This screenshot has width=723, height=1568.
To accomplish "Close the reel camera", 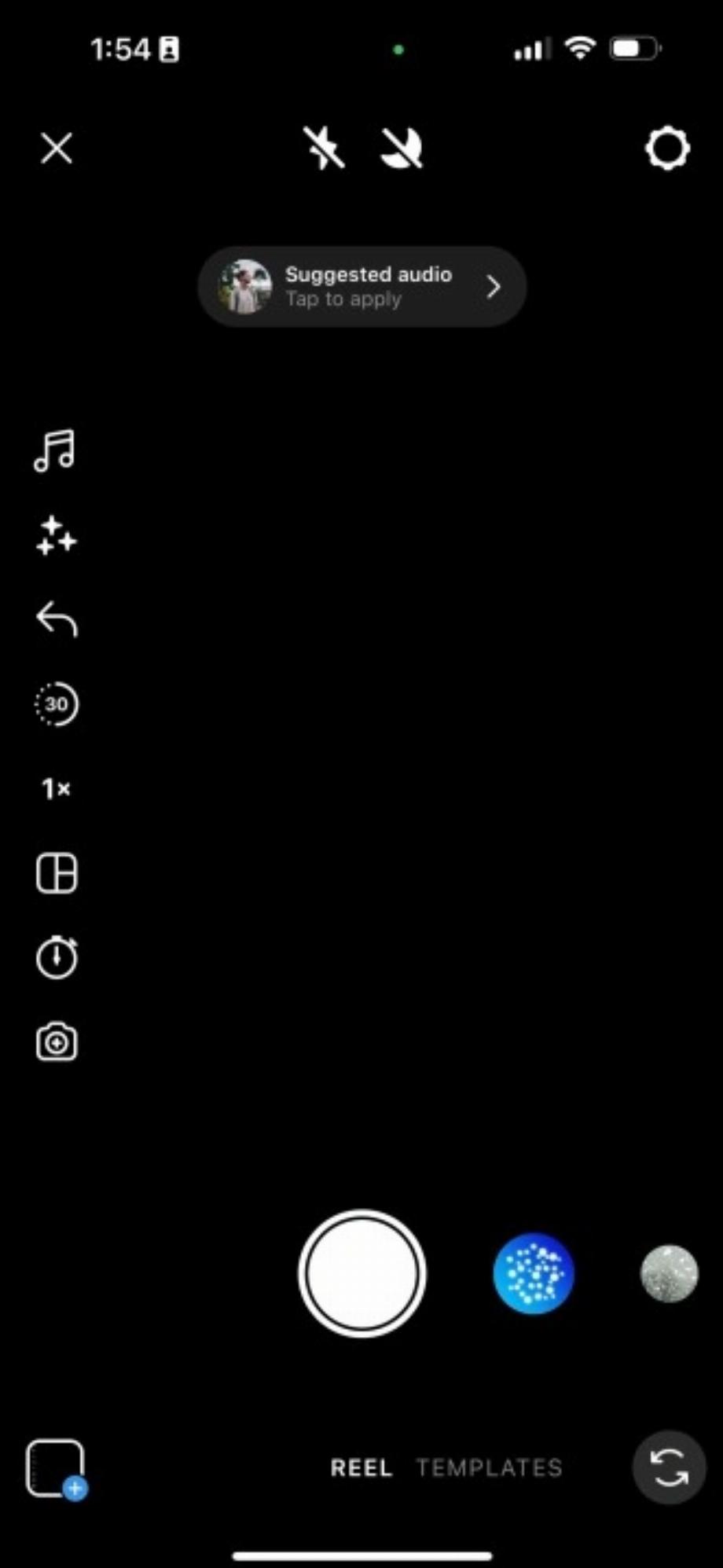I will tap(57, 148).
